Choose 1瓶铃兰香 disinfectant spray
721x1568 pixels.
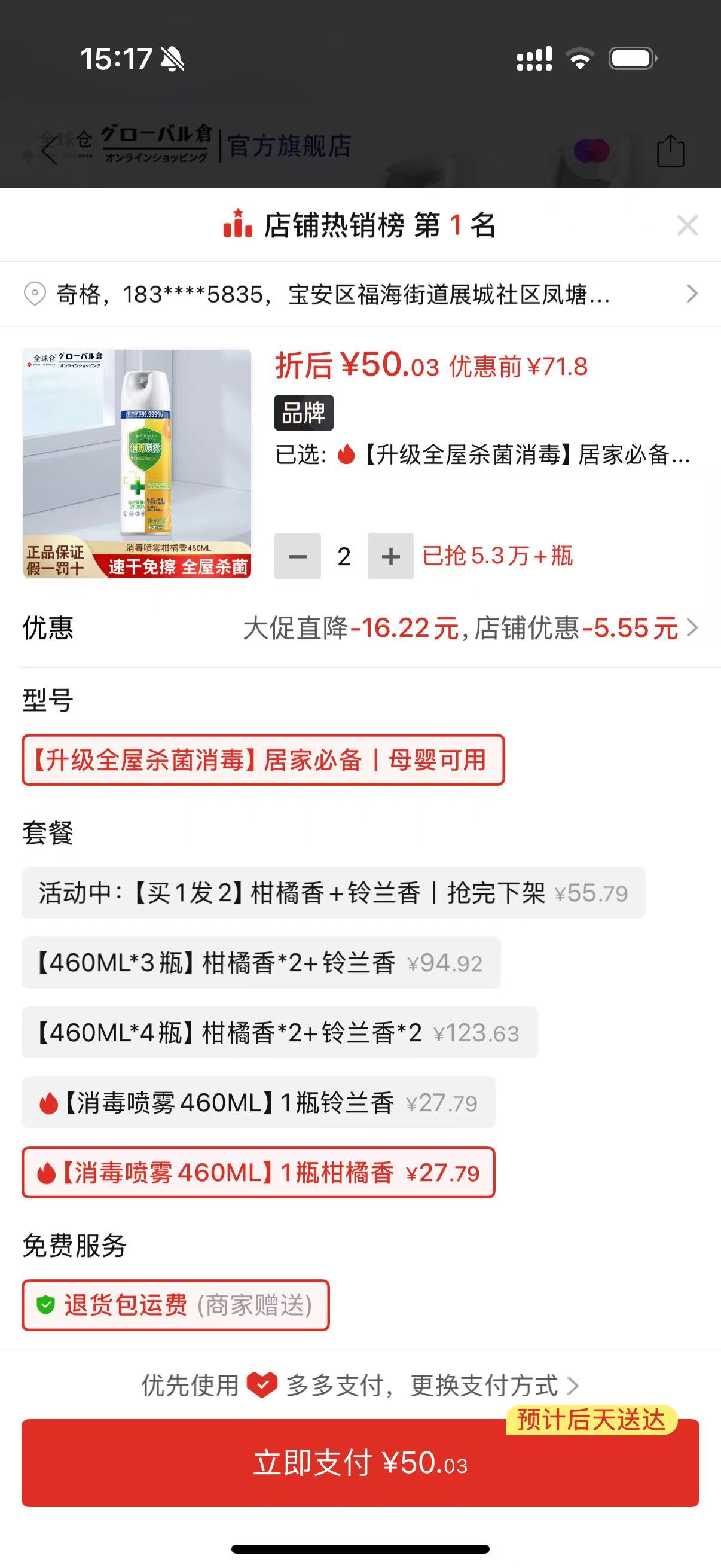[258, 1103]
